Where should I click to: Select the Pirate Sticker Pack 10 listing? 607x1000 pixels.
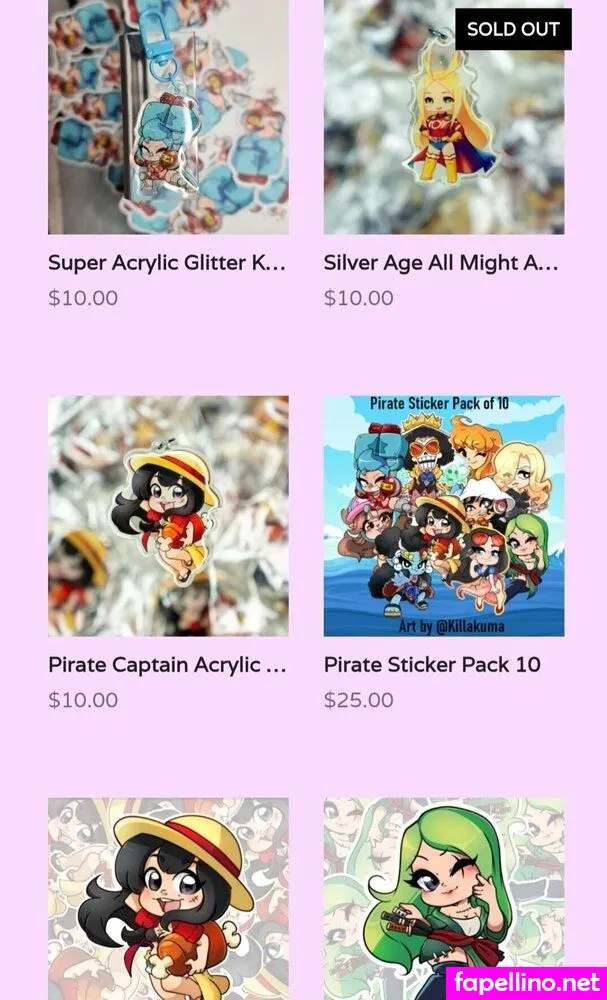click(443, 516)
